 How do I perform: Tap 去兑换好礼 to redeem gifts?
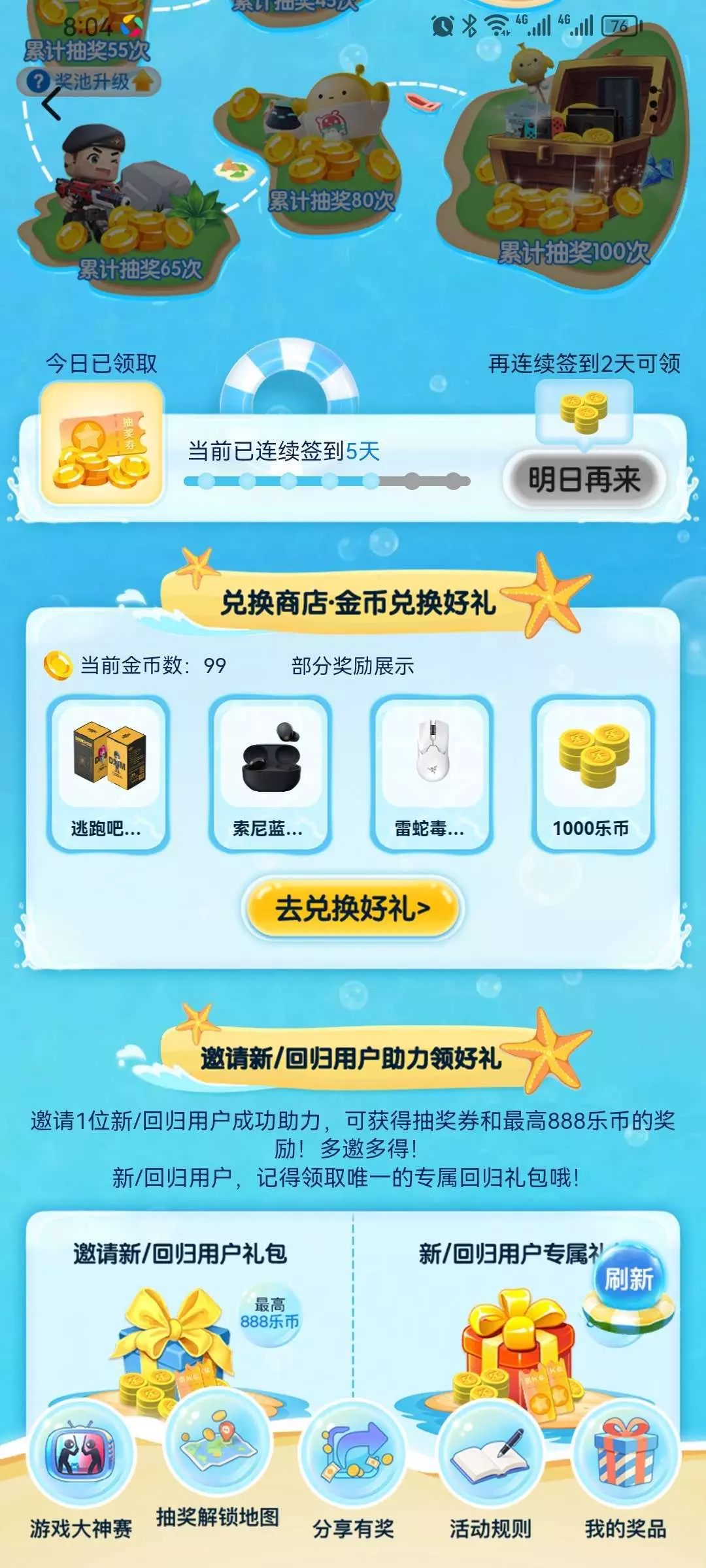(353, 908)
